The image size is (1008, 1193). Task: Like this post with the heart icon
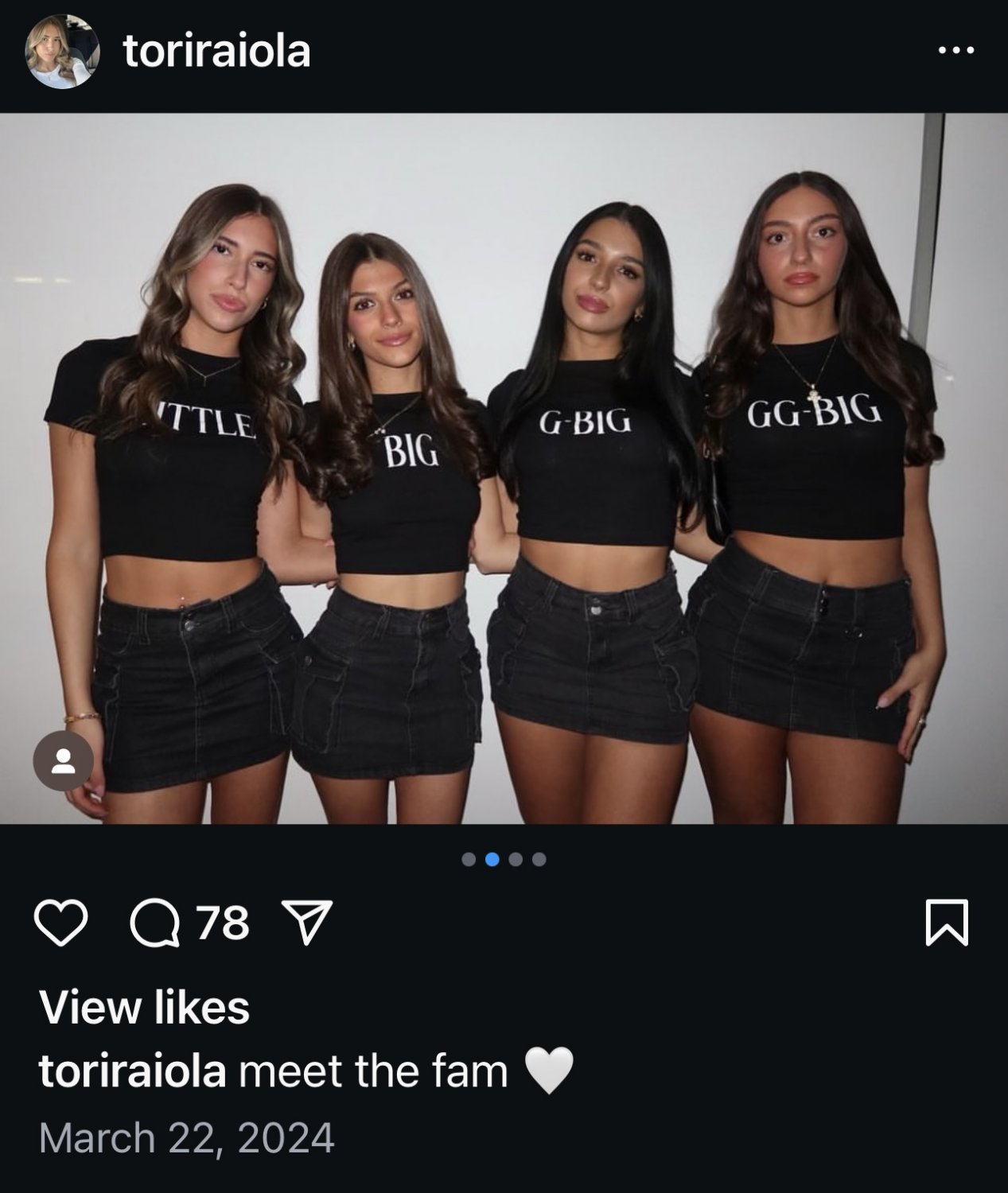(x=61, y=923)
